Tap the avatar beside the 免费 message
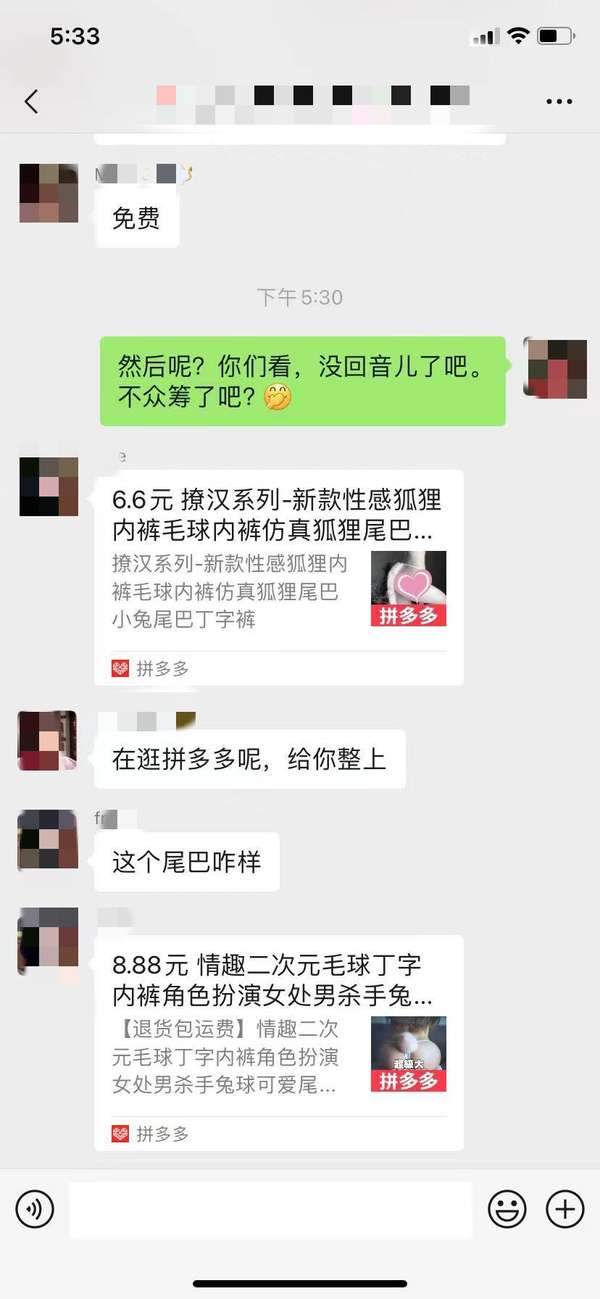The image size is (600, 1299). (x=48, y=193)
